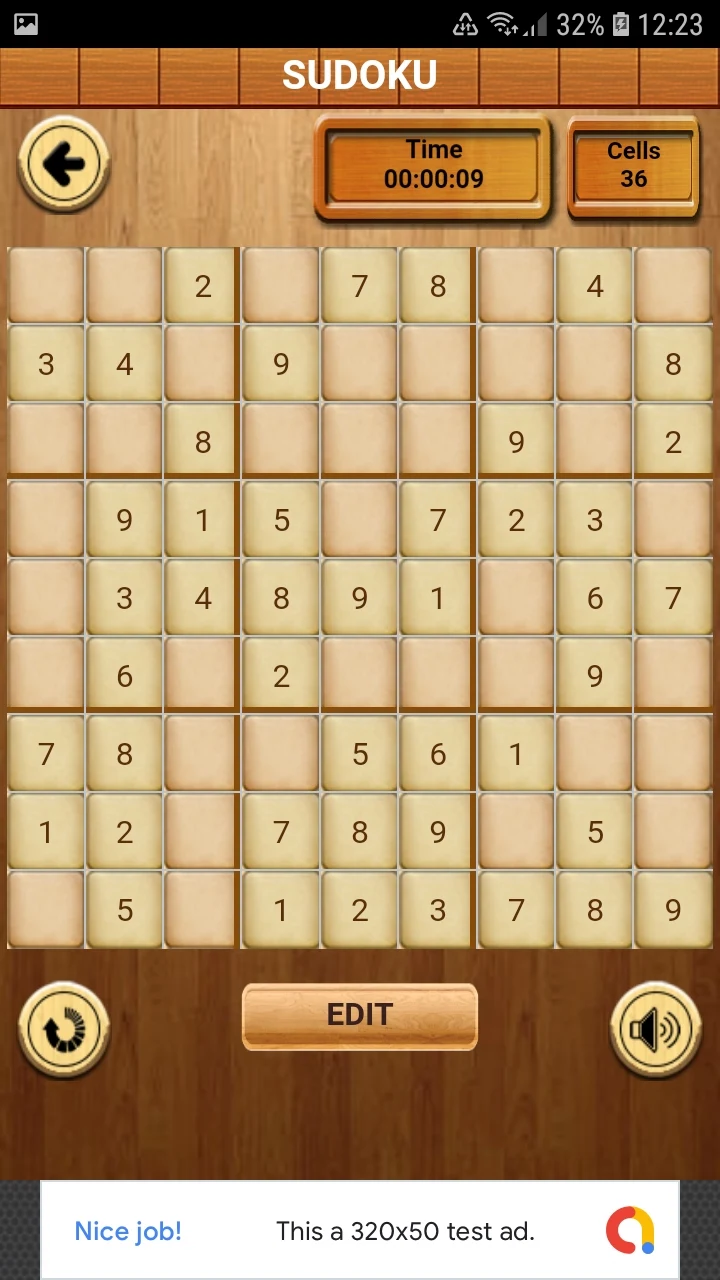Select the empty cell between 6 and 2
This screenshot has width=720, height=1280.
pos(203,676)
